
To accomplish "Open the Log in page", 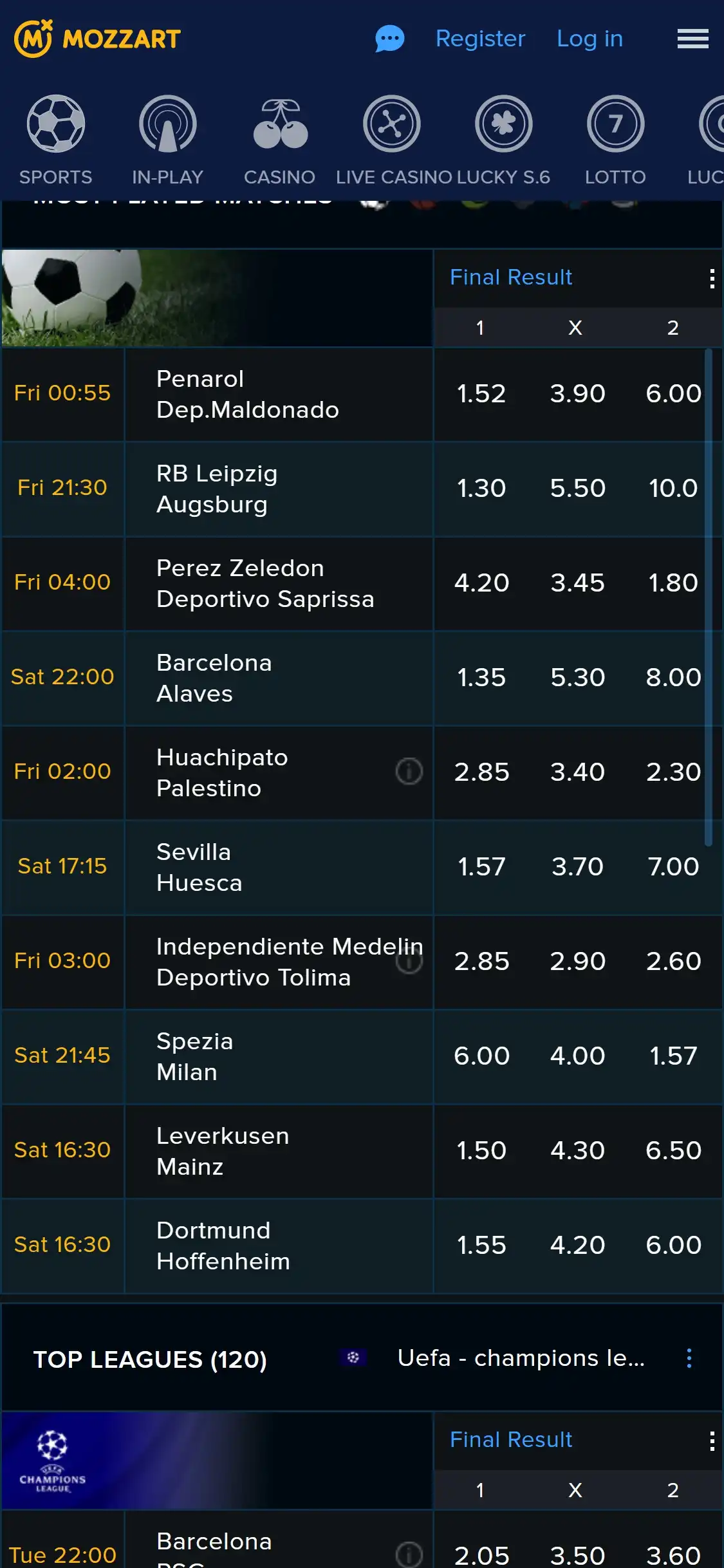I will 589,39.
